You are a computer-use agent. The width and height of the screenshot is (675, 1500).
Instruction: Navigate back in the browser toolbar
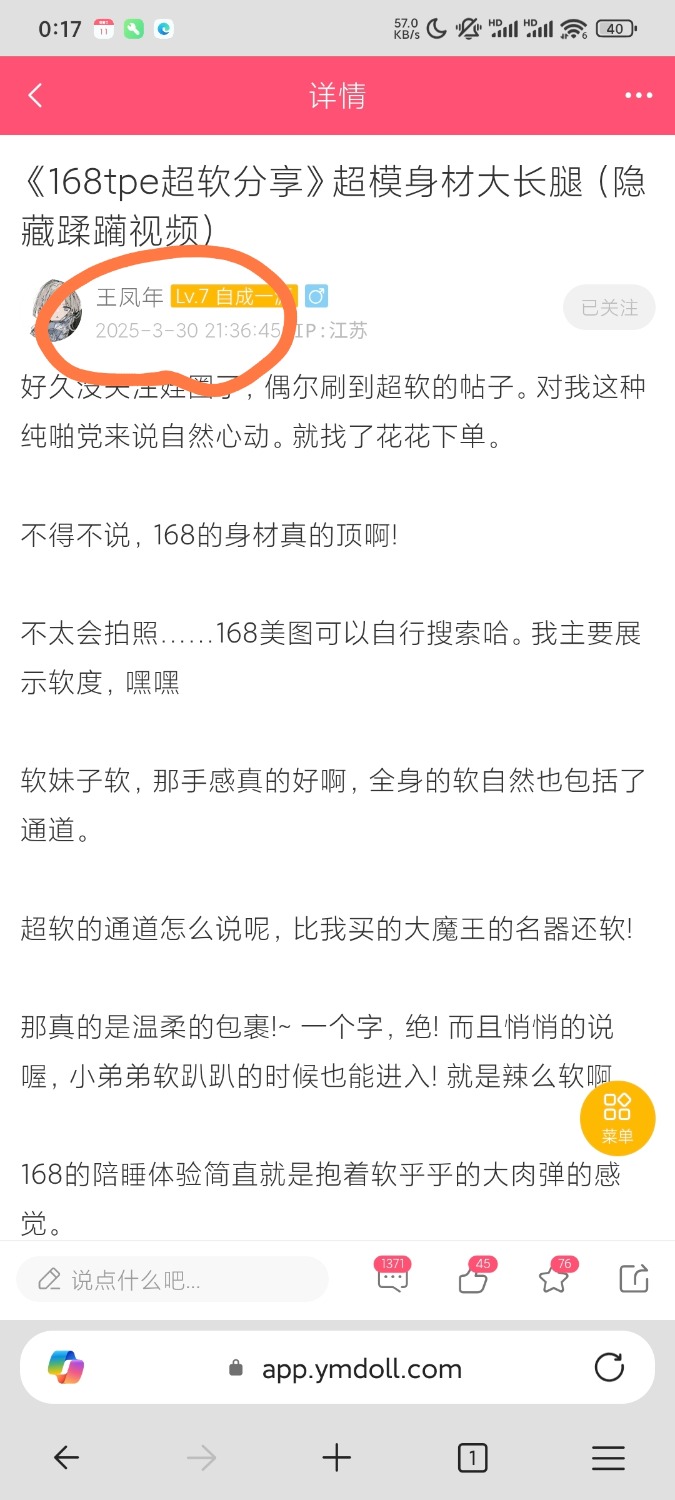click(x=66, y=1458)
